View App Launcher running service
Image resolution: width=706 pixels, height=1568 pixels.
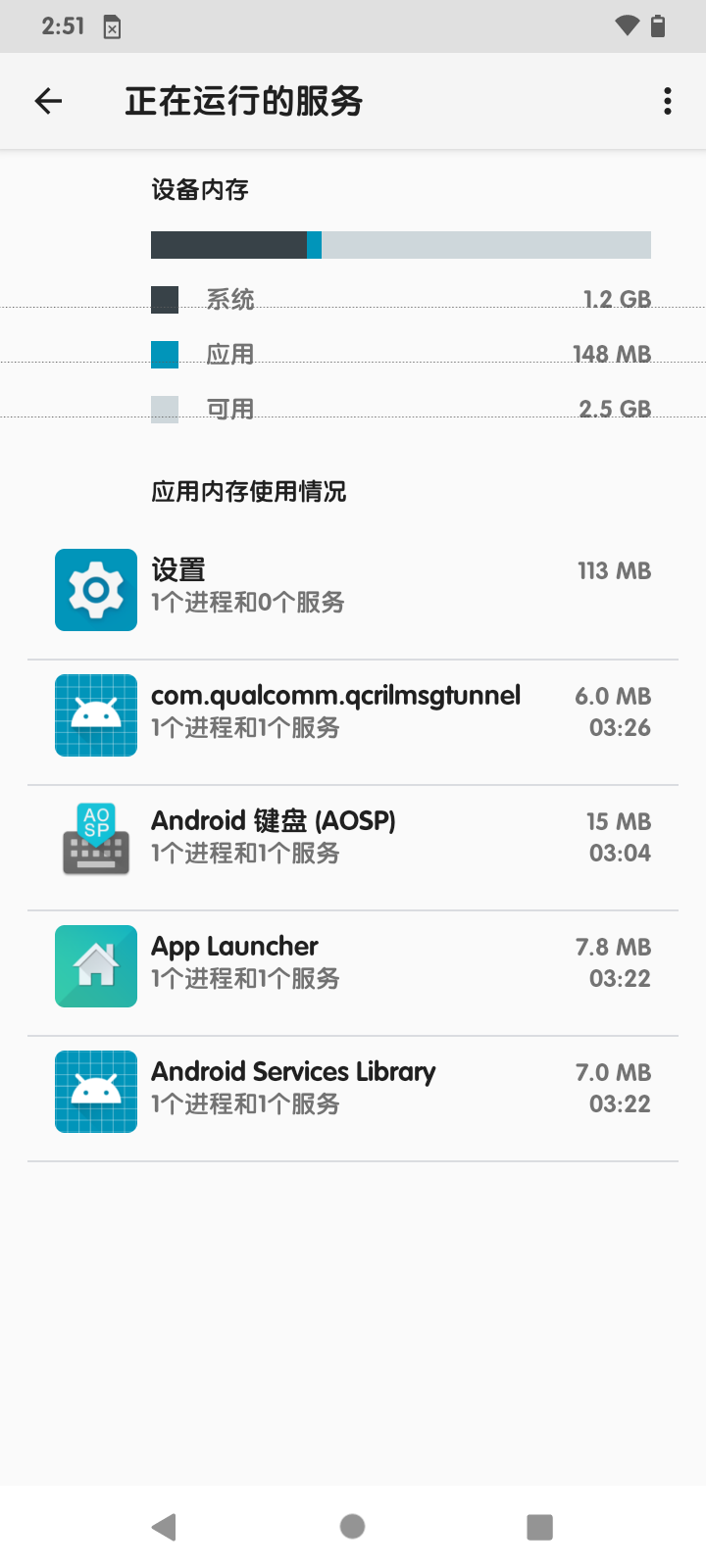tap(353, 965)
